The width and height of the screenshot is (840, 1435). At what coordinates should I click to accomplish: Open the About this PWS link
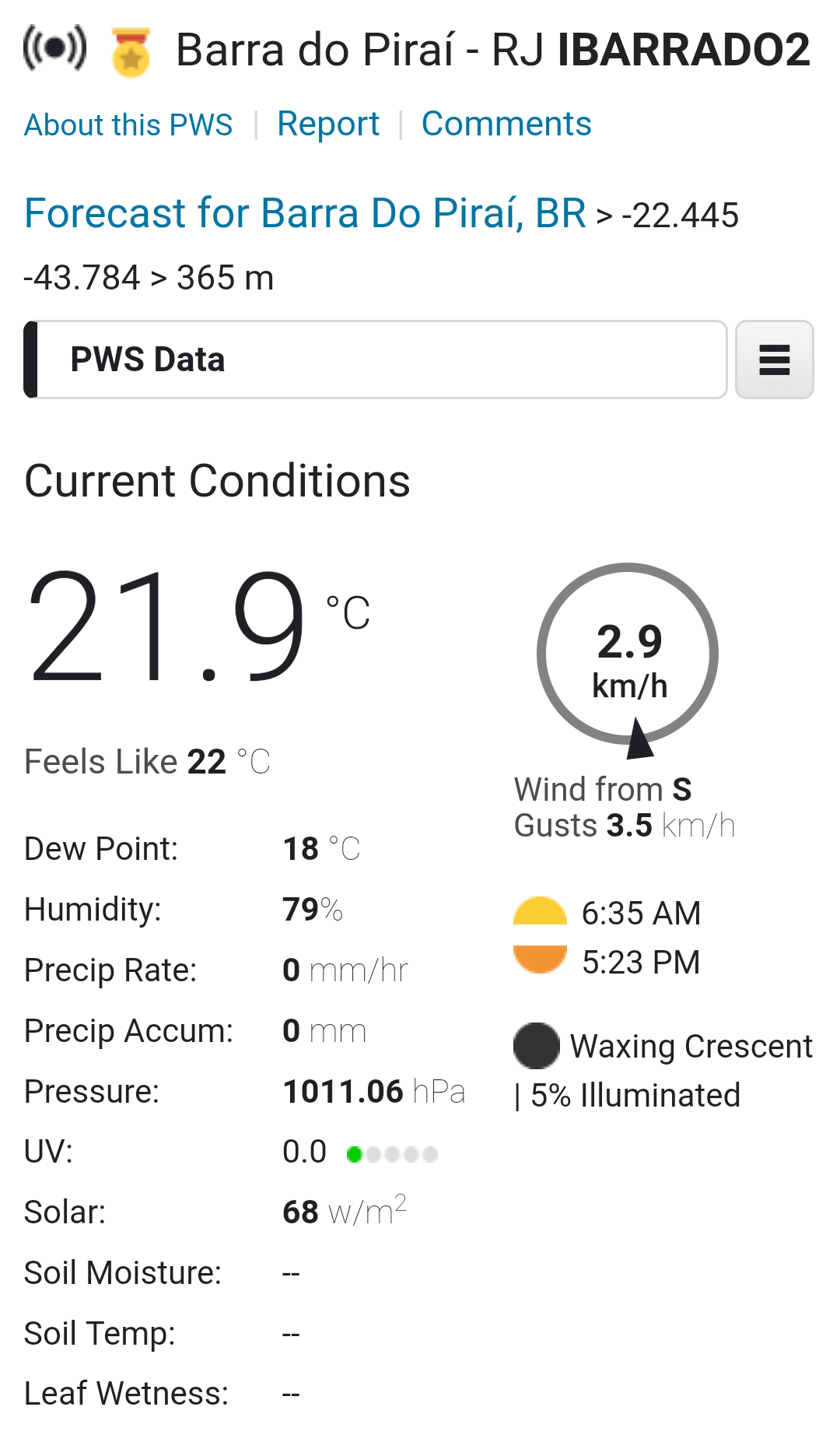pyautogui.click(x=128, y=125)
